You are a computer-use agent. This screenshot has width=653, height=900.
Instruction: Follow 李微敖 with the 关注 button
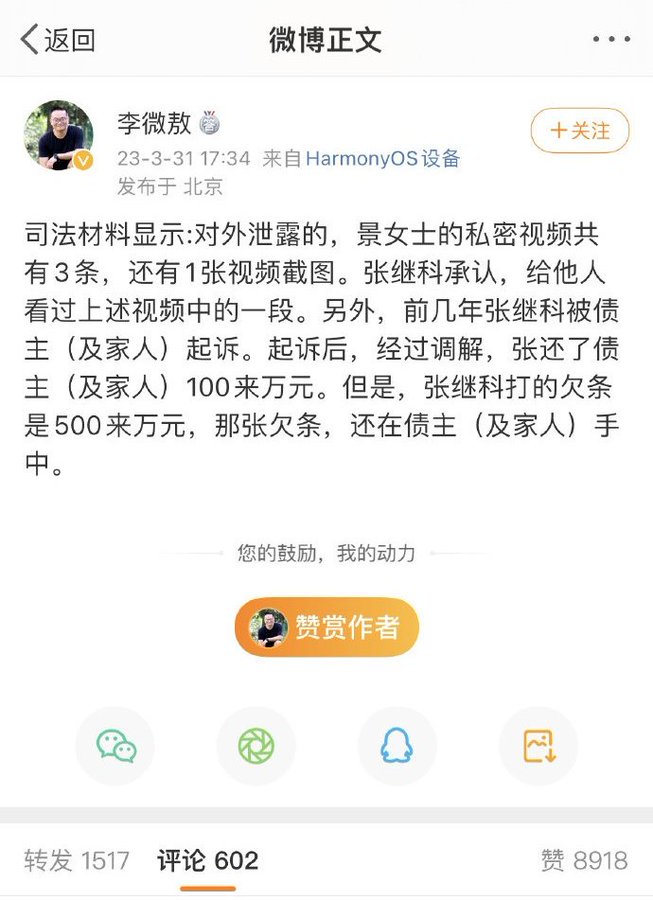(x=580, y=131)
